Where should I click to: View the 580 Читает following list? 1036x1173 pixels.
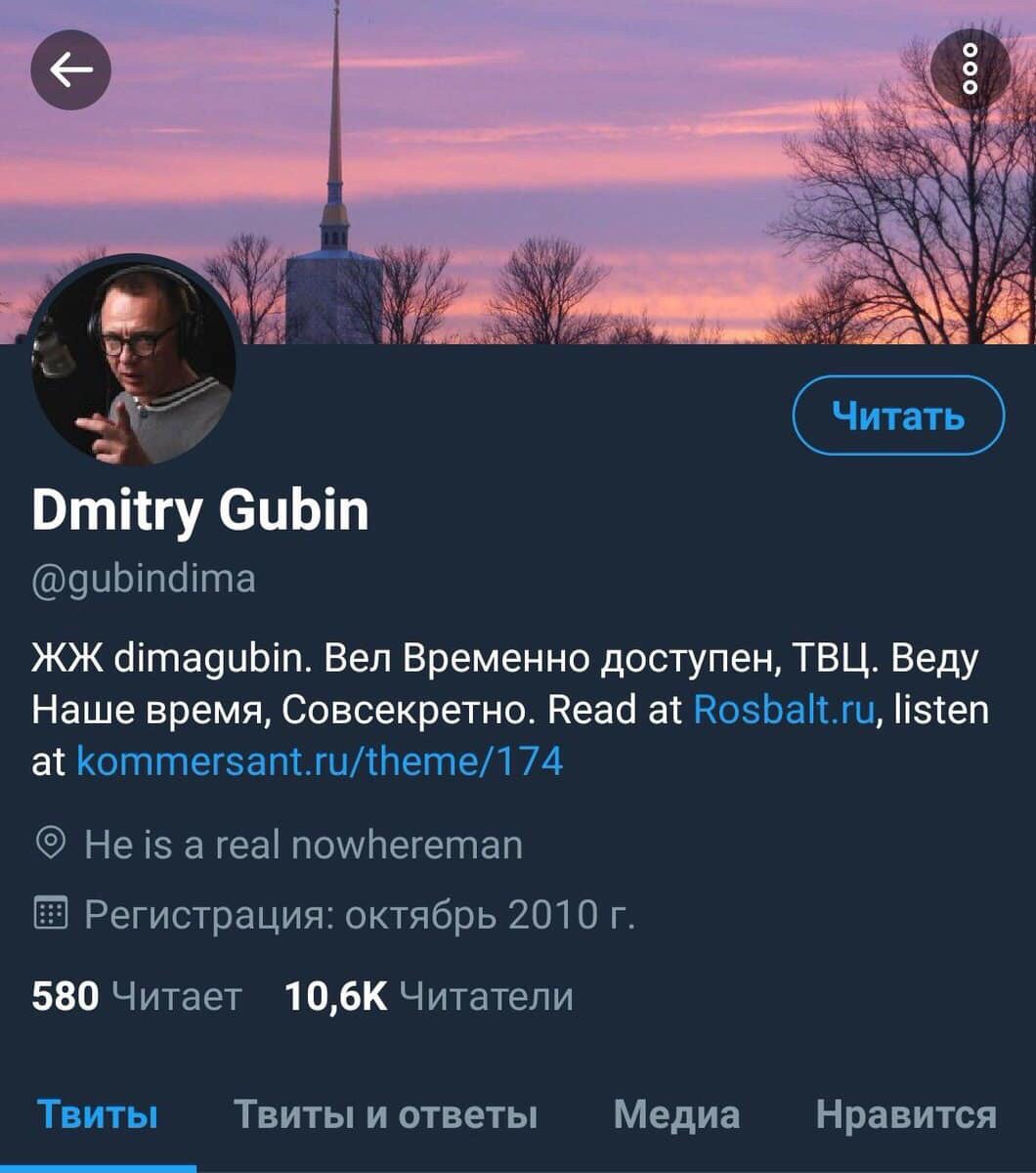(136, 996)
